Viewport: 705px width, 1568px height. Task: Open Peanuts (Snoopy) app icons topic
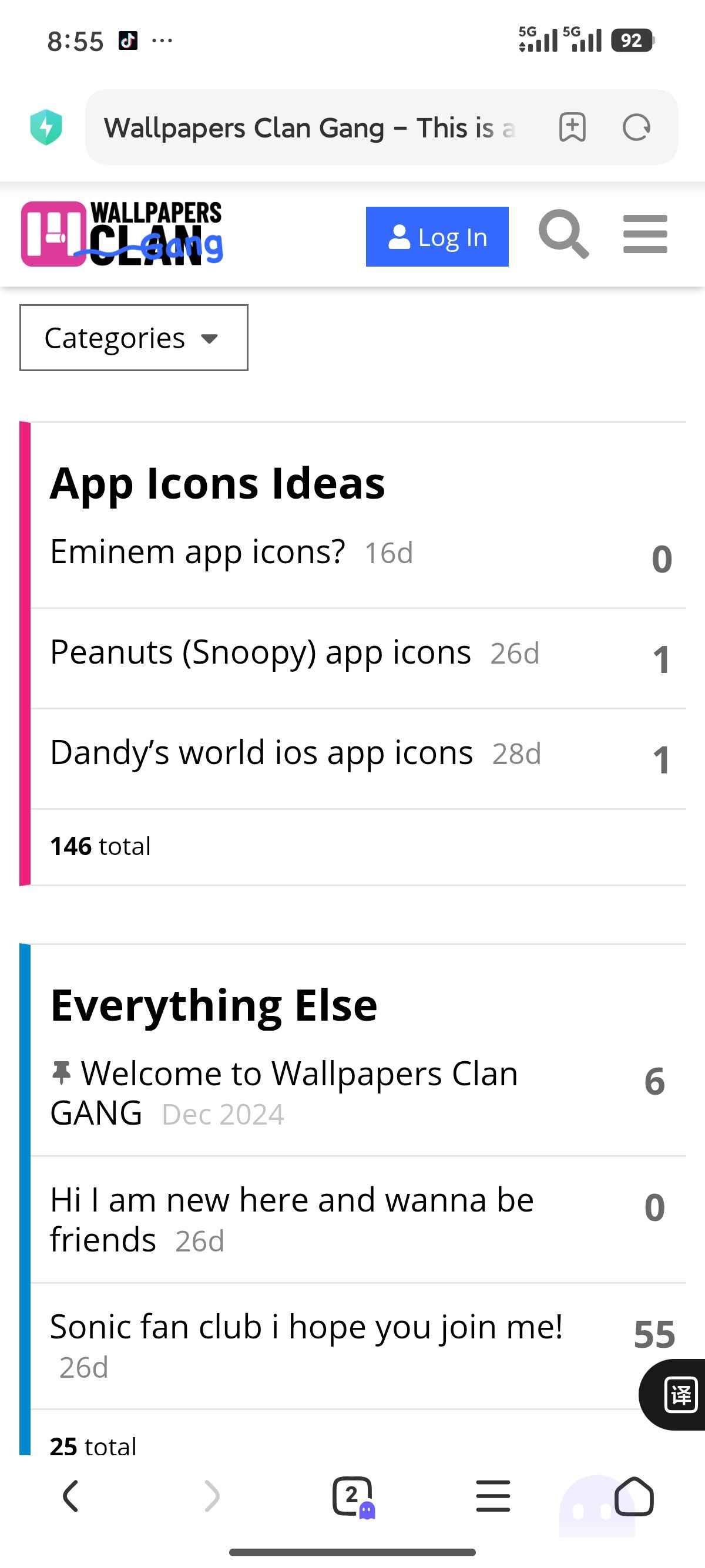[x=261, y=652]
